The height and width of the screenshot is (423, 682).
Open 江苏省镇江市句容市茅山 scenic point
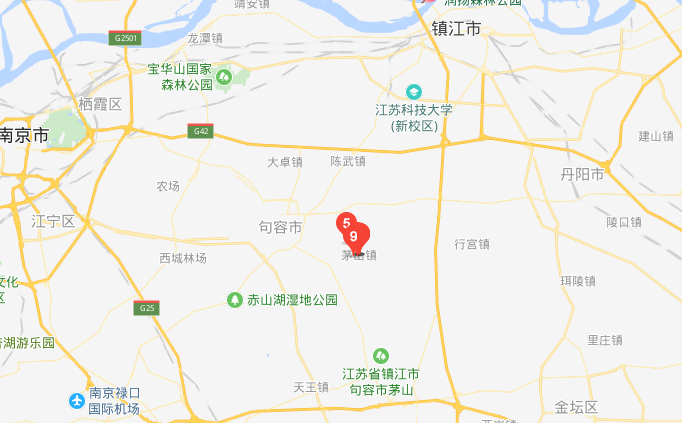pyautogui.click(x=380, y=356)
